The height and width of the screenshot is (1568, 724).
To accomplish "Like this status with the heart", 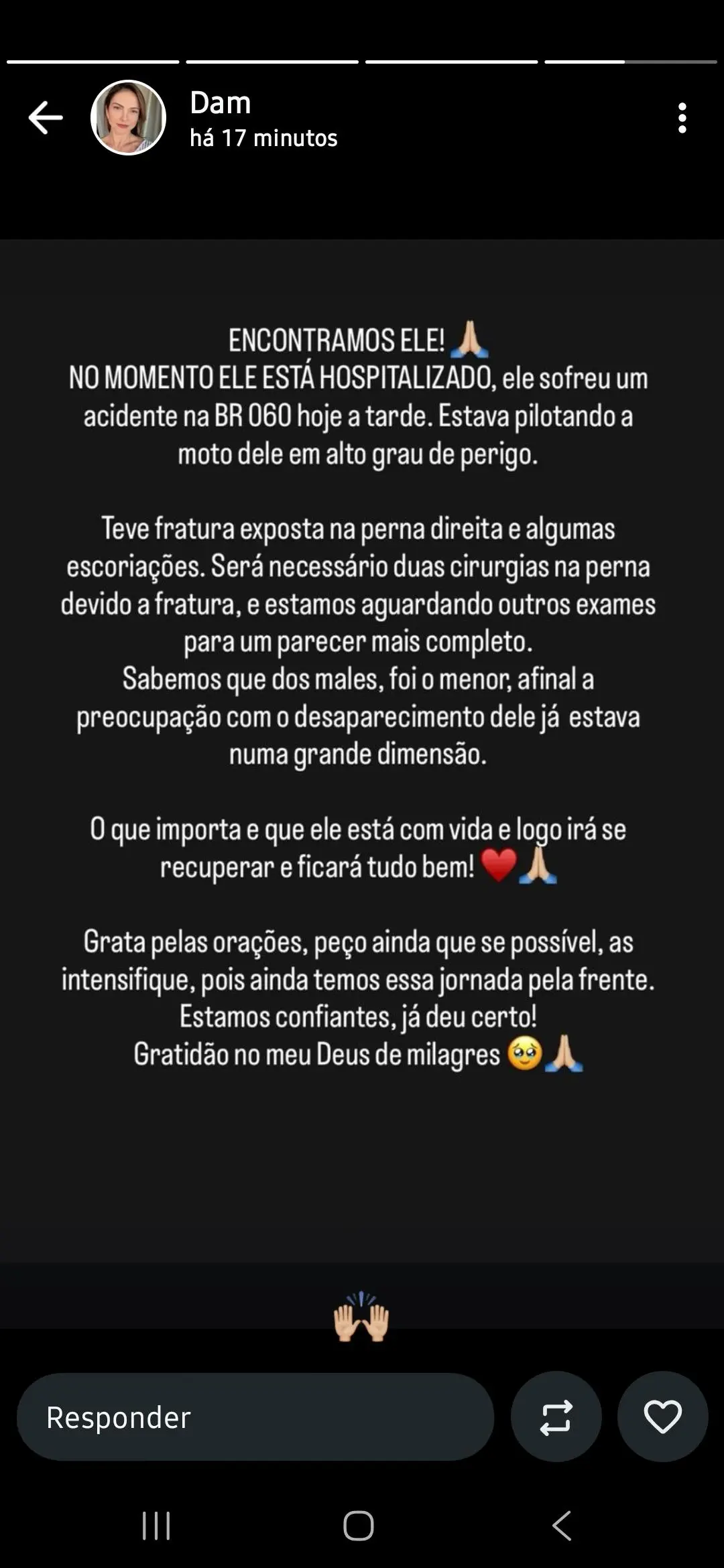I will [662, 1417].
